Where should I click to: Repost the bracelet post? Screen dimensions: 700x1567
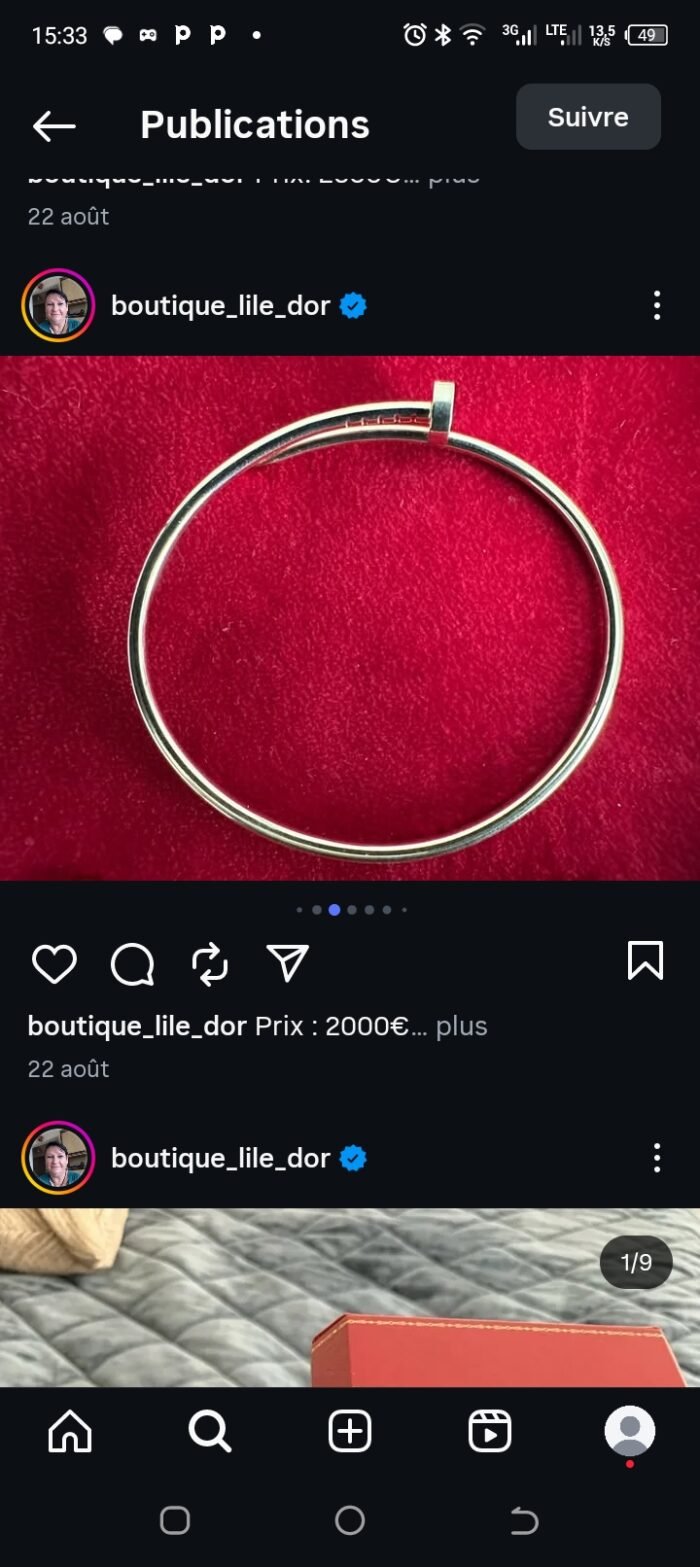[x=210, y=964]
